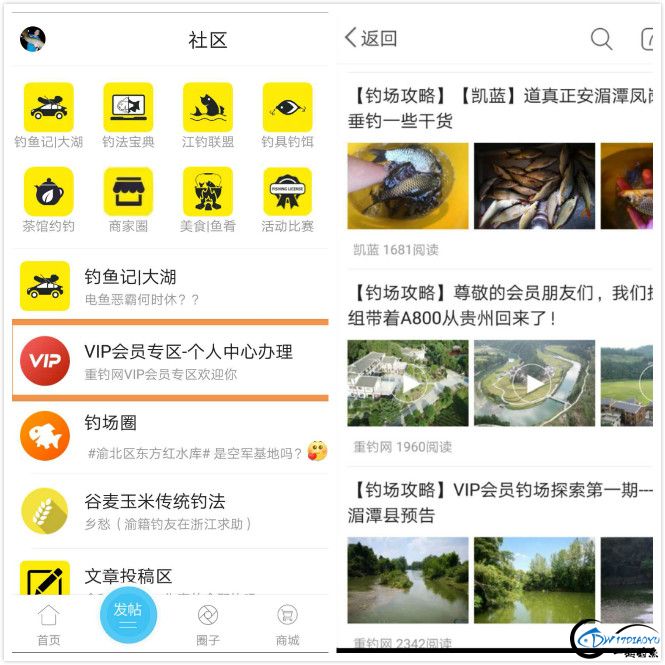This screenshot has width=665, height=665.
Task: Switch to the 首页 tab
Action: [48, 624]
